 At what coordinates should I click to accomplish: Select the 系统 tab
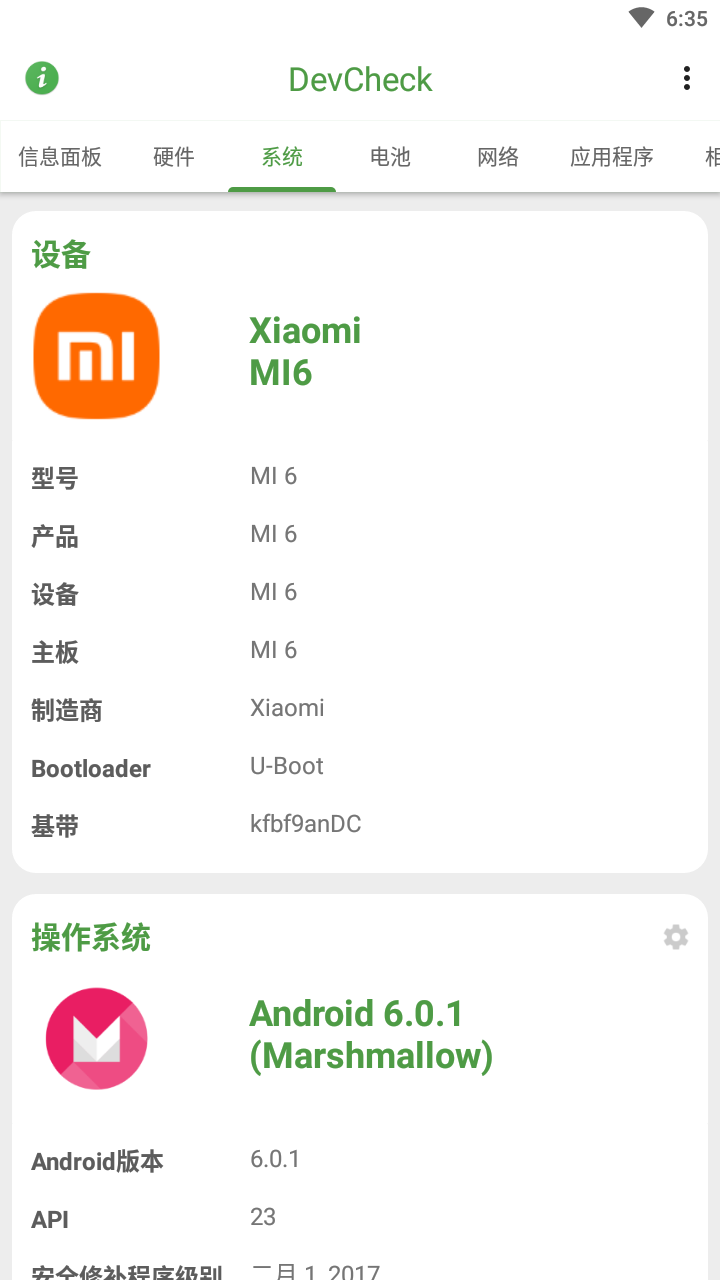pyautogui.click(x=282, y=157)
